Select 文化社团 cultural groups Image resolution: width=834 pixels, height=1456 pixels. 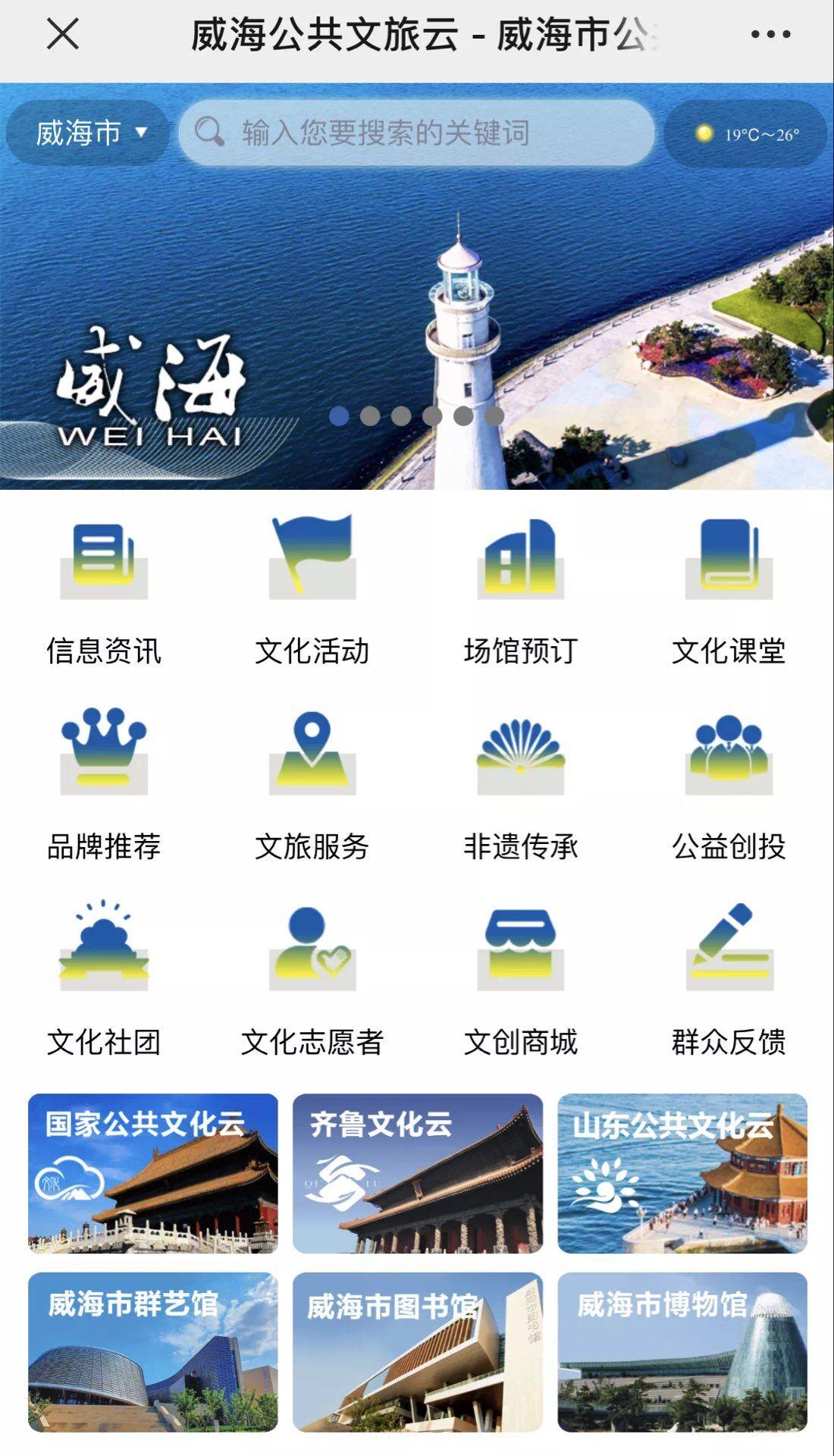tap(104, 980)
